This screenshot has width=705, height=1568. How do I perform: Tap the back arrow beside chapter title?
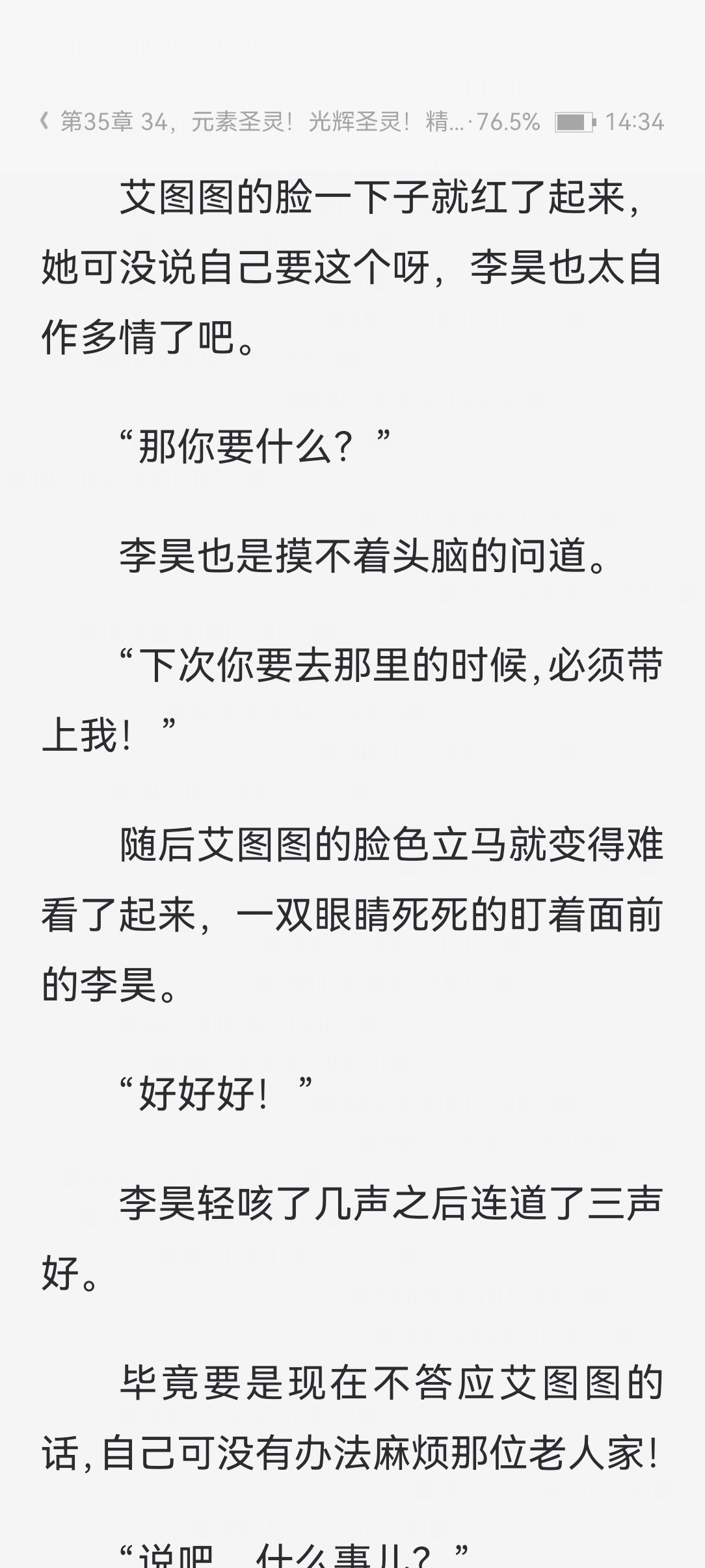pyautogui.click(x=44, y=122)
